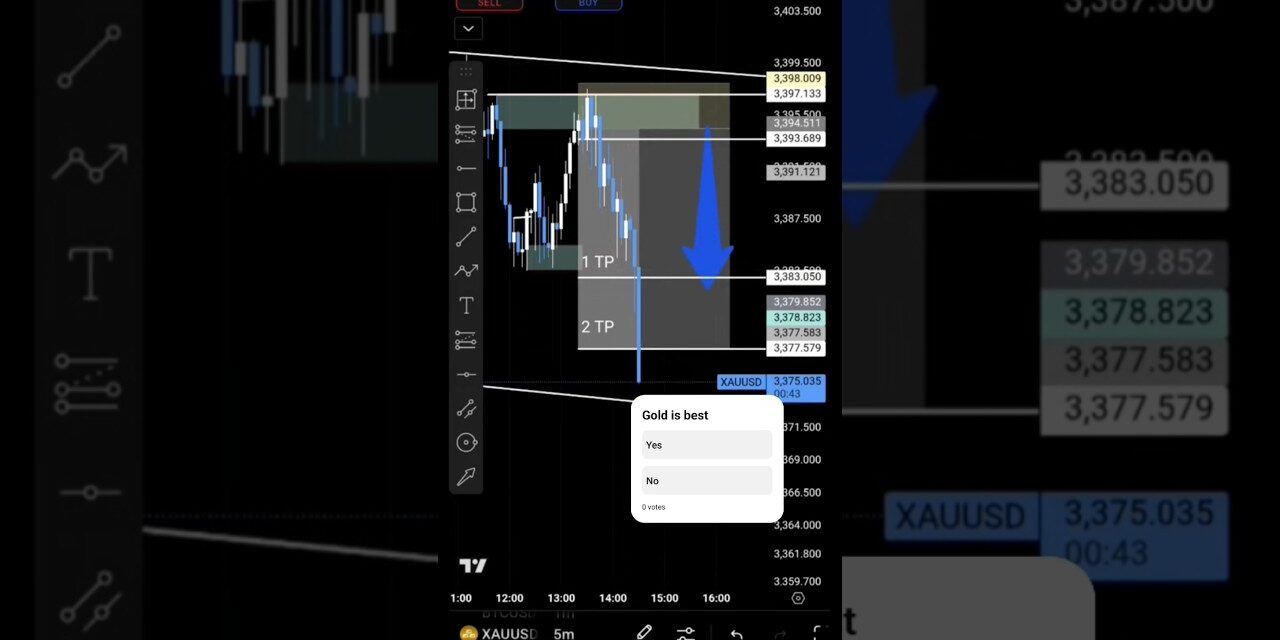Pick the rectangle drawing tool
1280x640 pixels.
(466, 202)
